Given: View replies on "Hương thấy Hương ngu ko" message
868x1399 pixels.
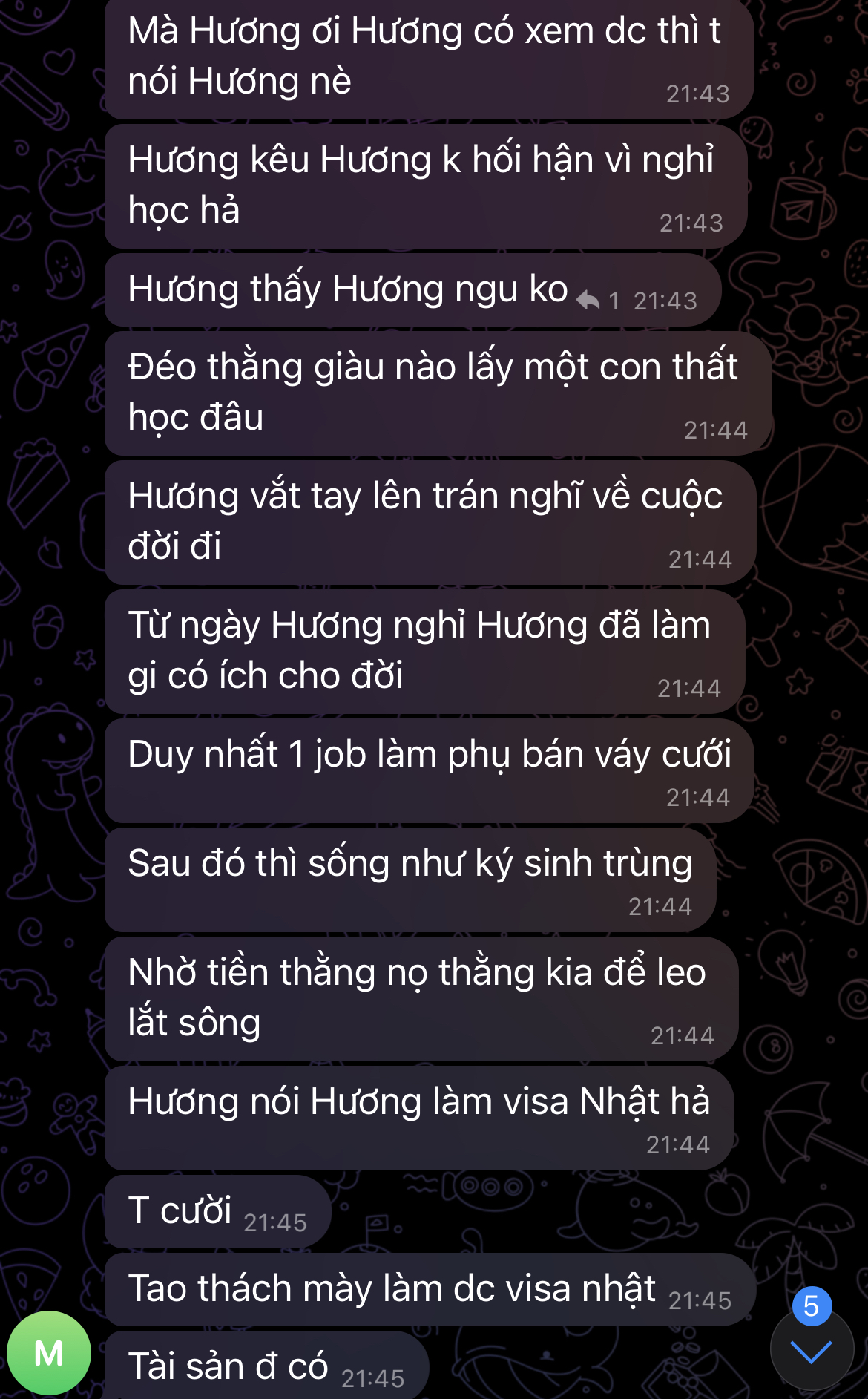Looking at the screenshot, I should pos(597,301).
